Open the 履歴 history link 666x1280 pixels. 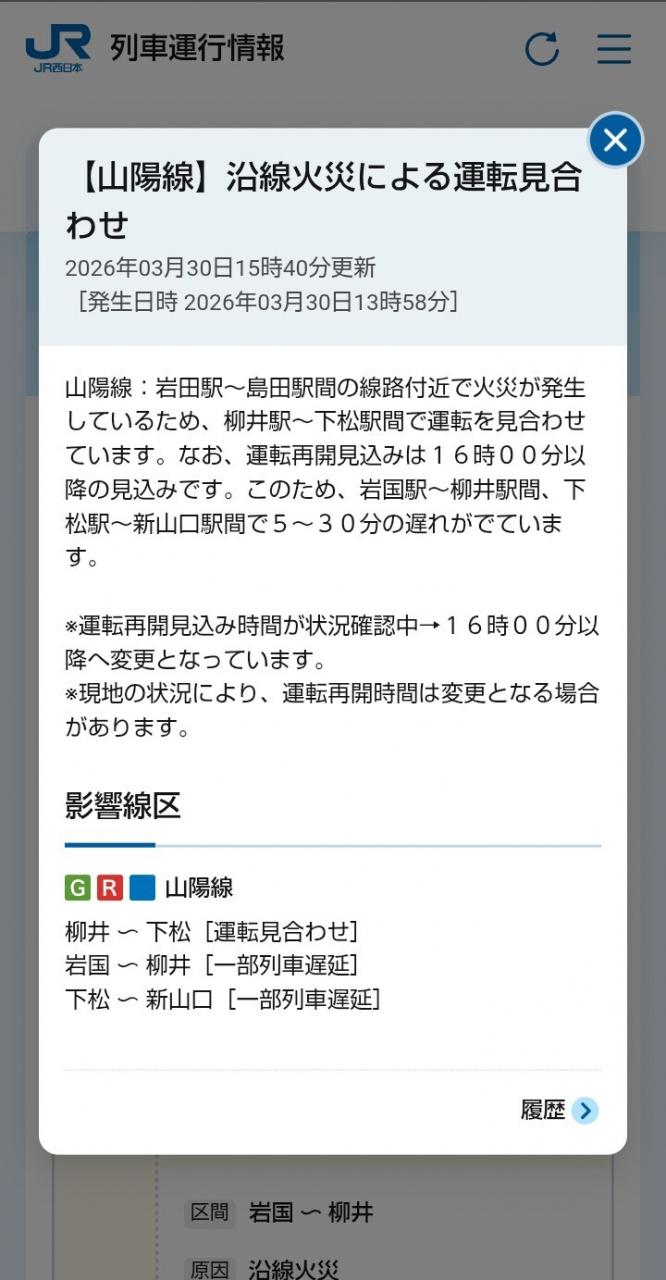[x=558, y=1110]
